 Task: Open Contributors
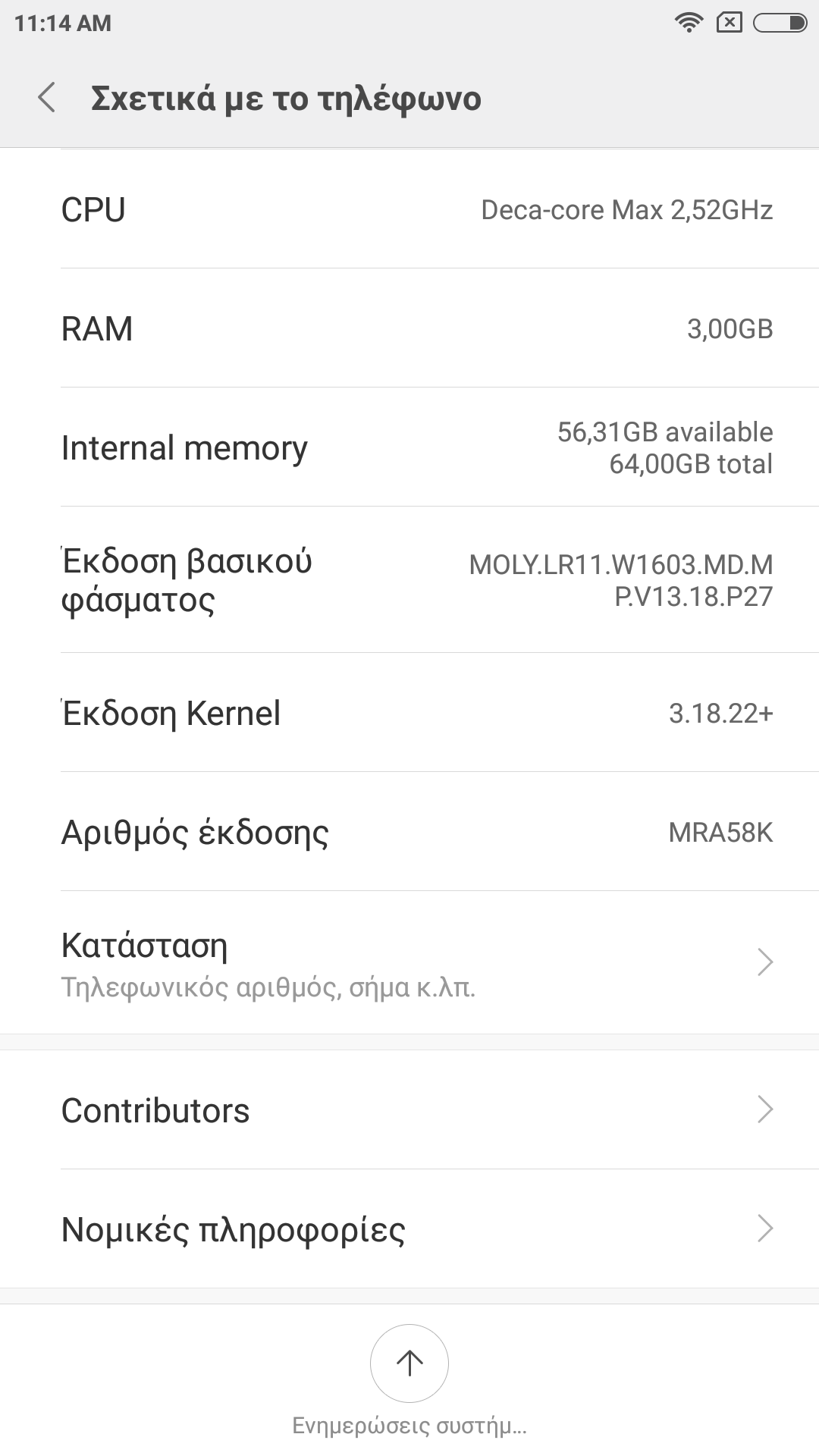click(409, 1110)
